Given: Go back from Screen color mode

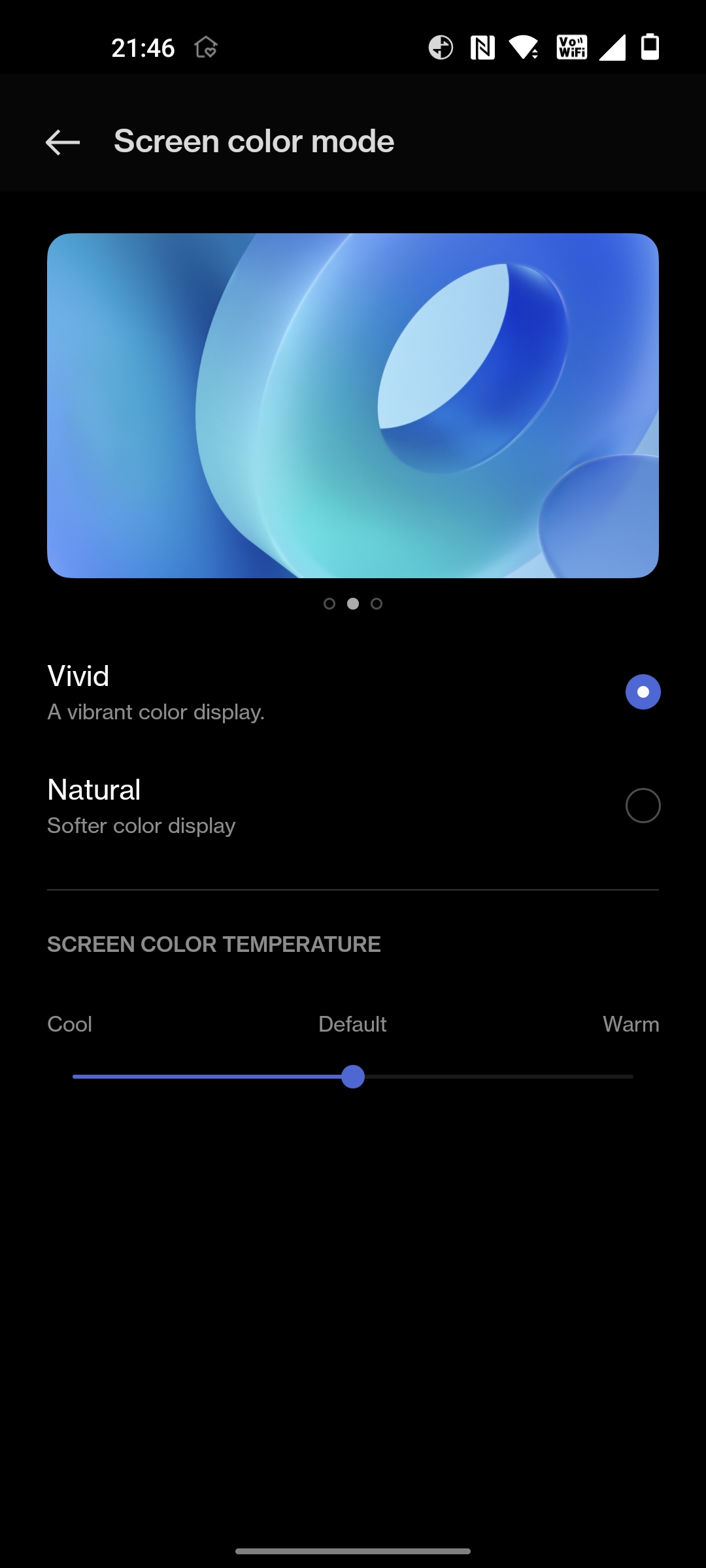Looking at the screenshot, I should [x=63, y=142].
